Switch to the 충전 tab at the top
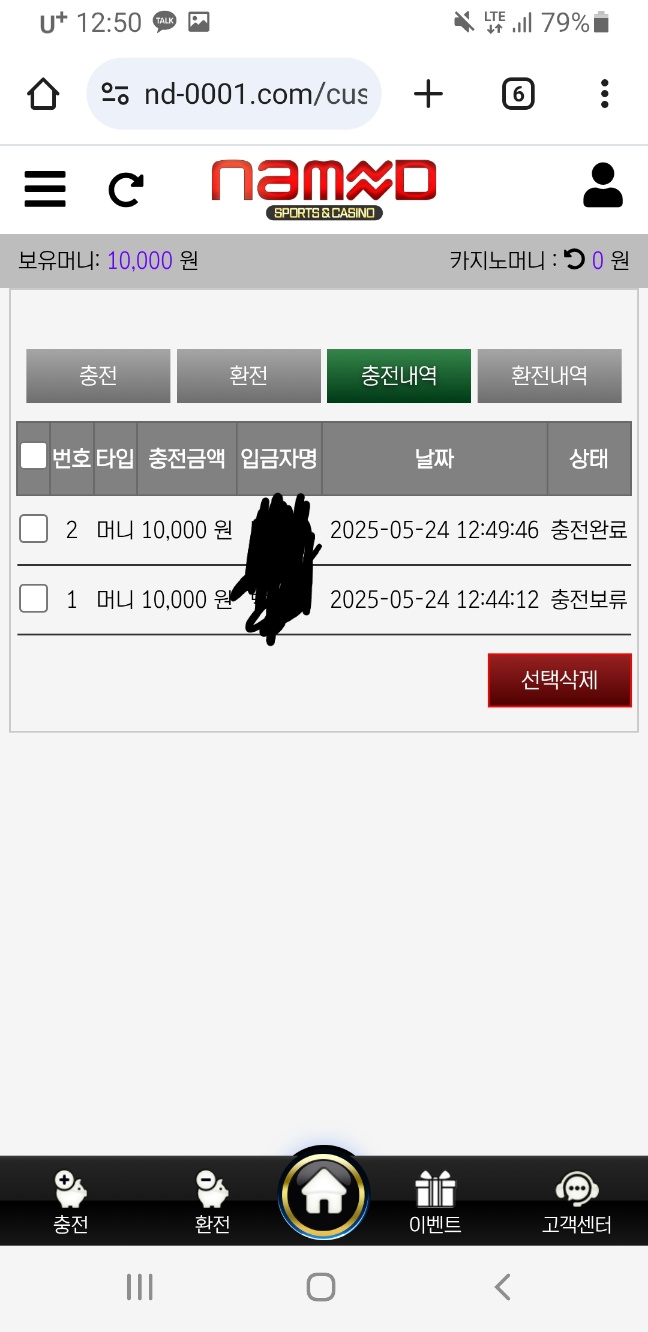Viewport: 648px width, 1332px height. pyautogui.click(x=98, y=376)
